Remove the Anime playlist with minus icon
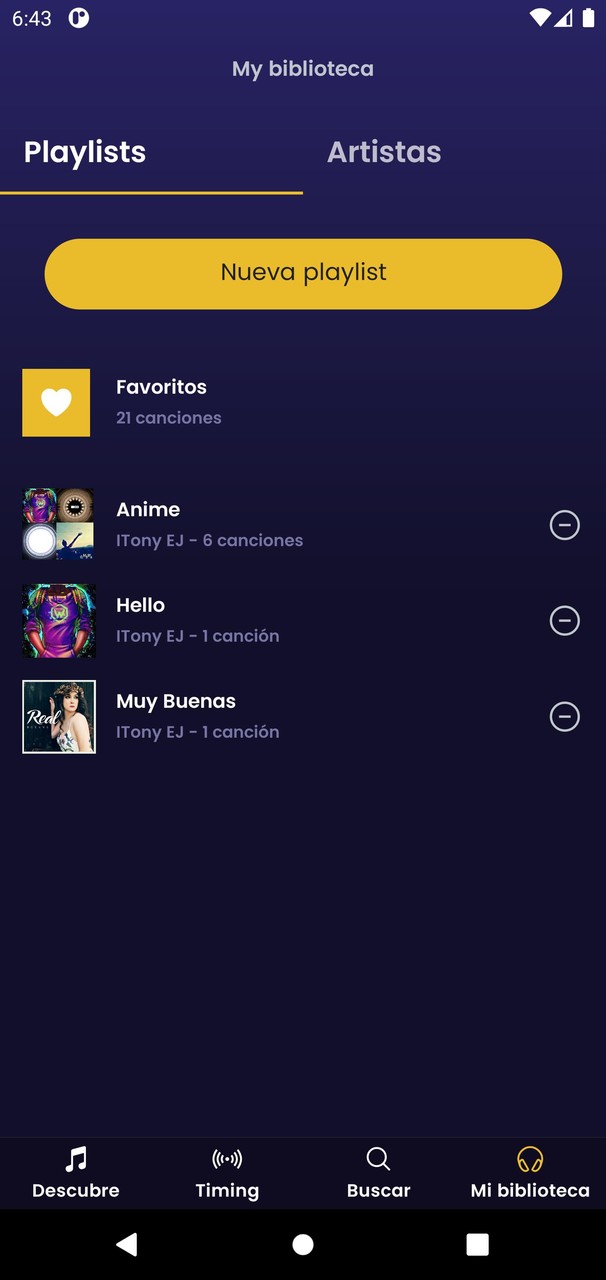Screen dimensions: 606x1280 point(564,524)
